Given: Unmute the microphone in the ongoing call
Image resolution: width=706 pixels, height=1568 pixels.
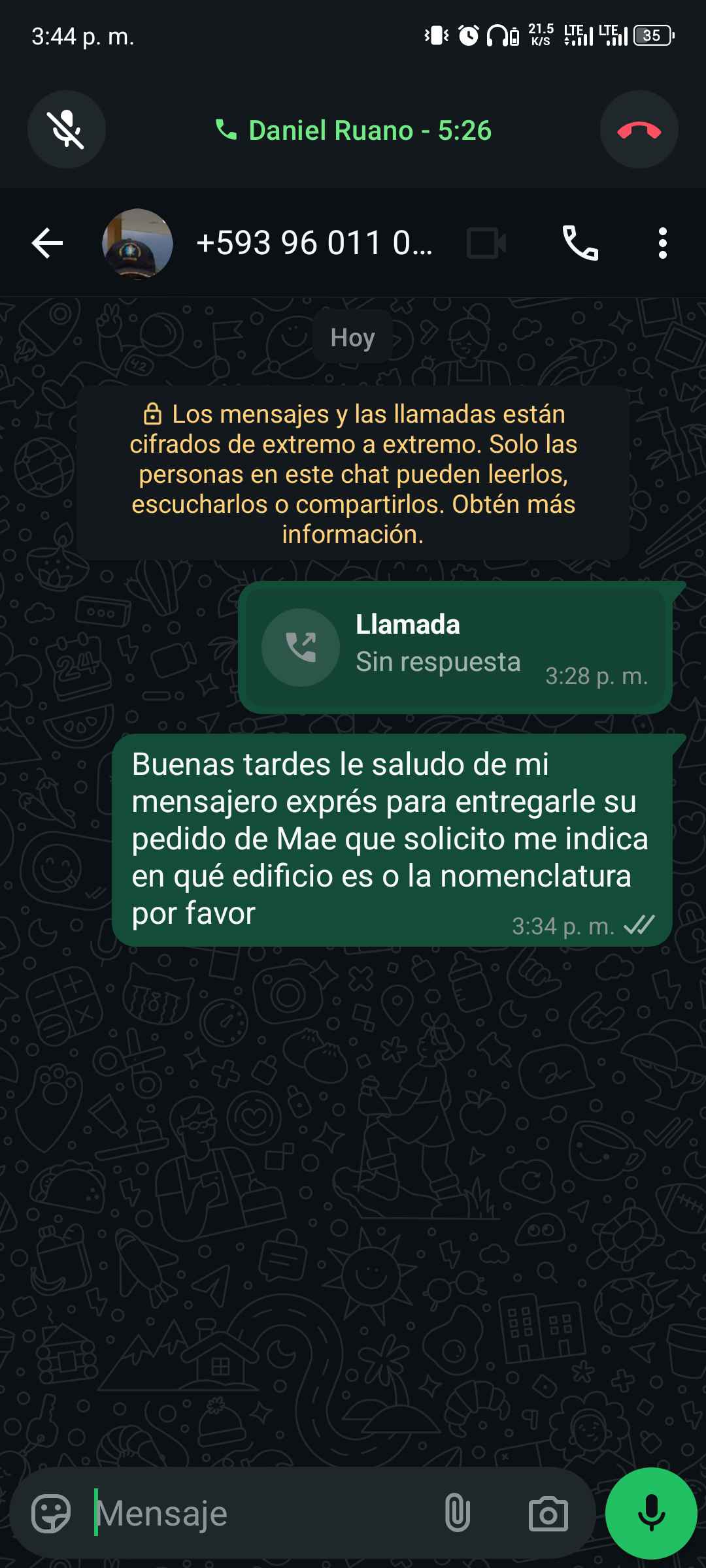Looking at the screenshot, I should coord(66,129).
